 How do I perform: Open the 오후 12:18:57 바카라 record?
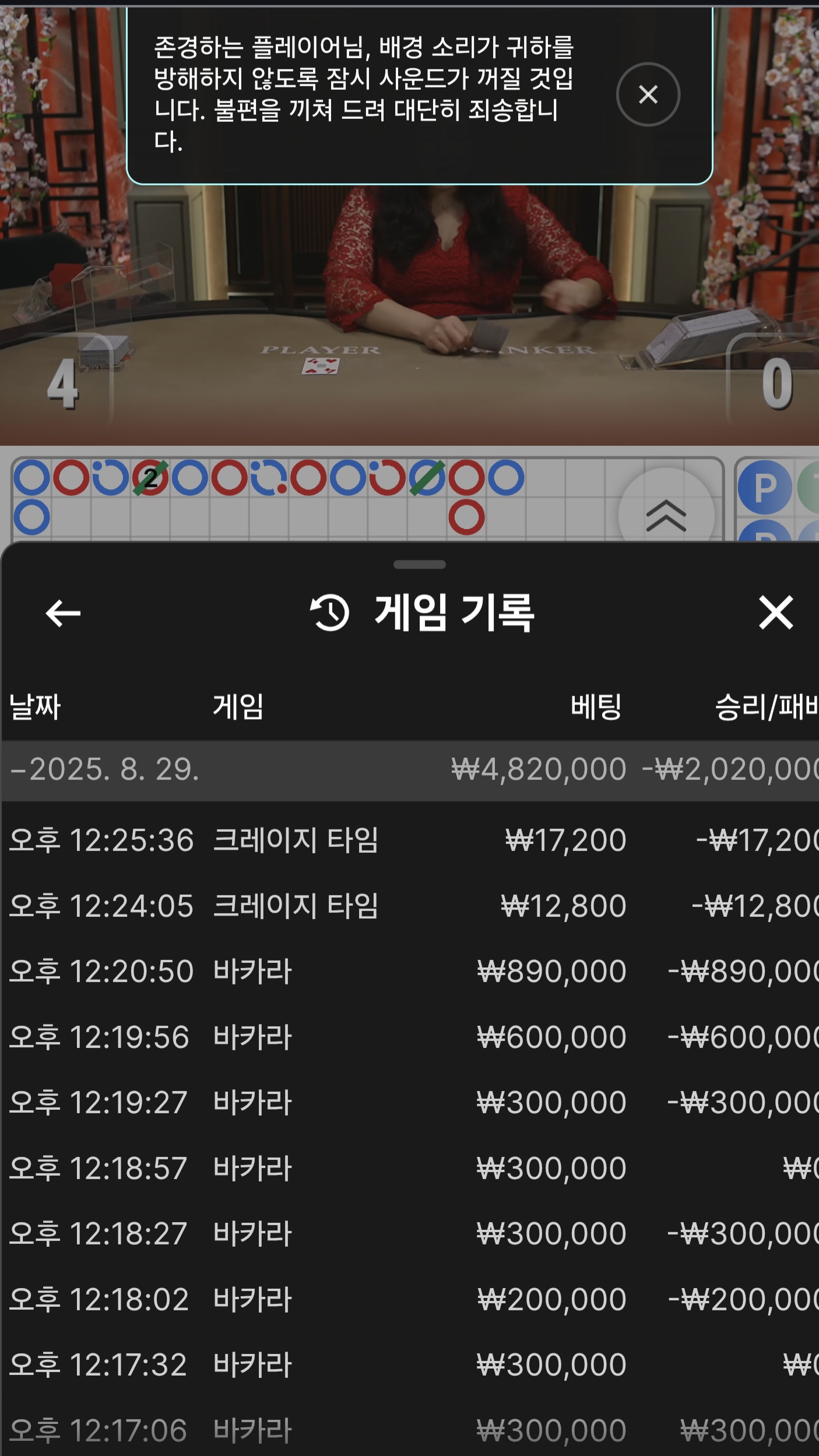coord(410,1169)
